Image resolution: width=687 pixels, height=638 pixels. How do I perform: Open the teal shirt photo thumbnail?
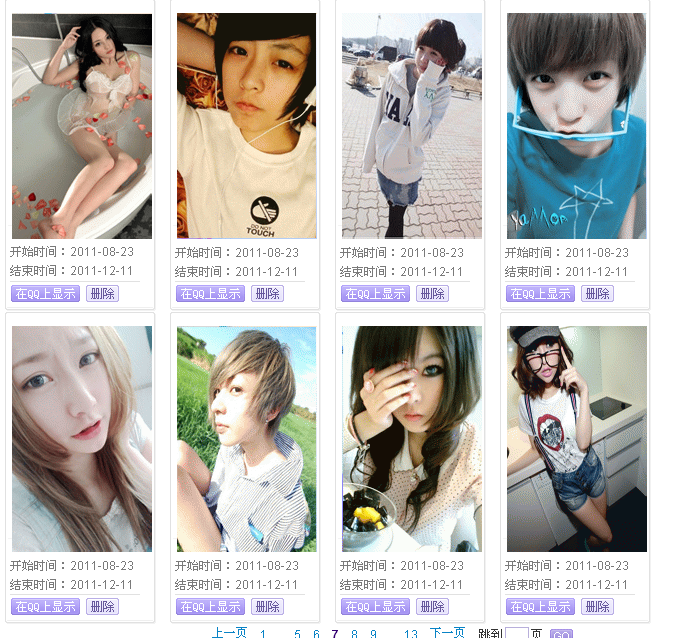point(576,125)
